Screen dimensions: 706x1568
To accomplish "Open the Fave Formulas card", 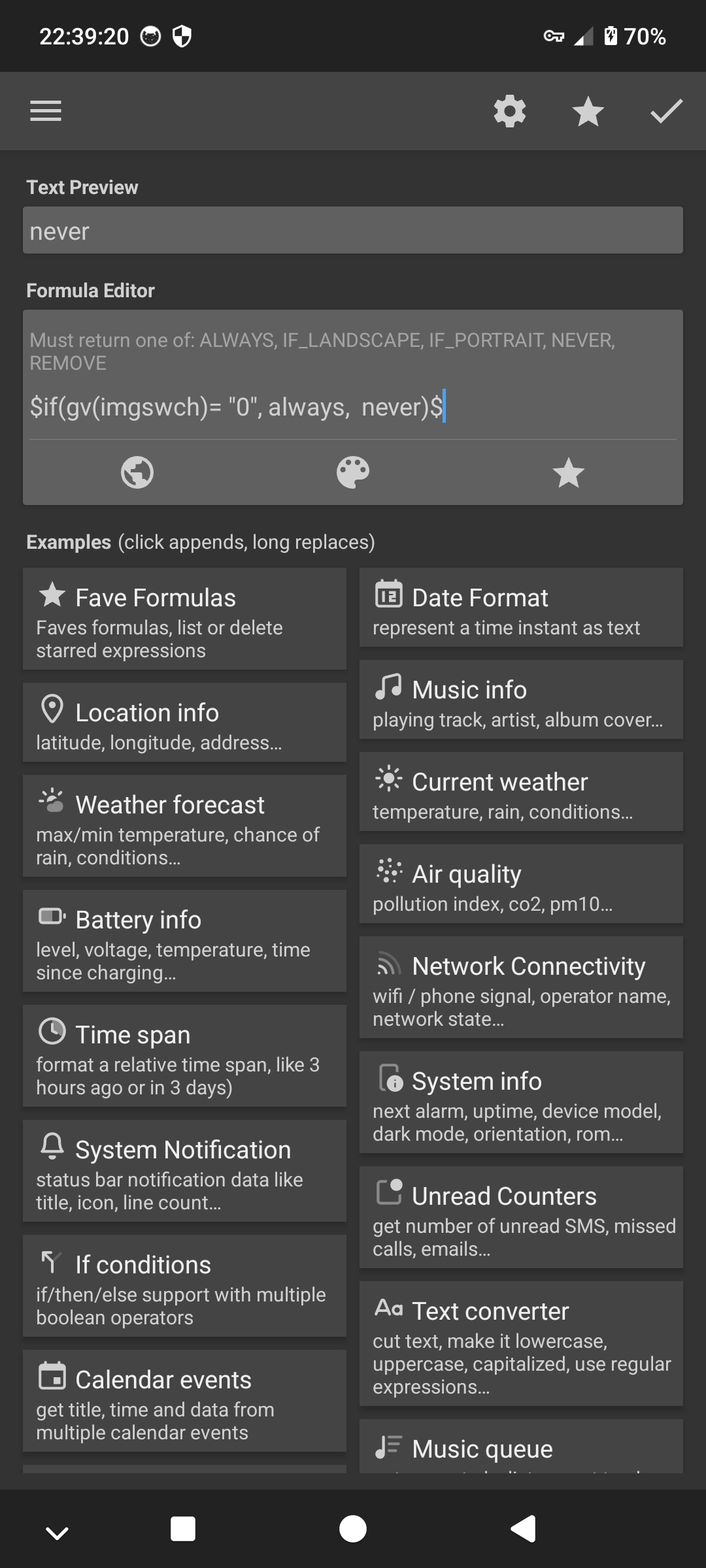I will [184, 619].
